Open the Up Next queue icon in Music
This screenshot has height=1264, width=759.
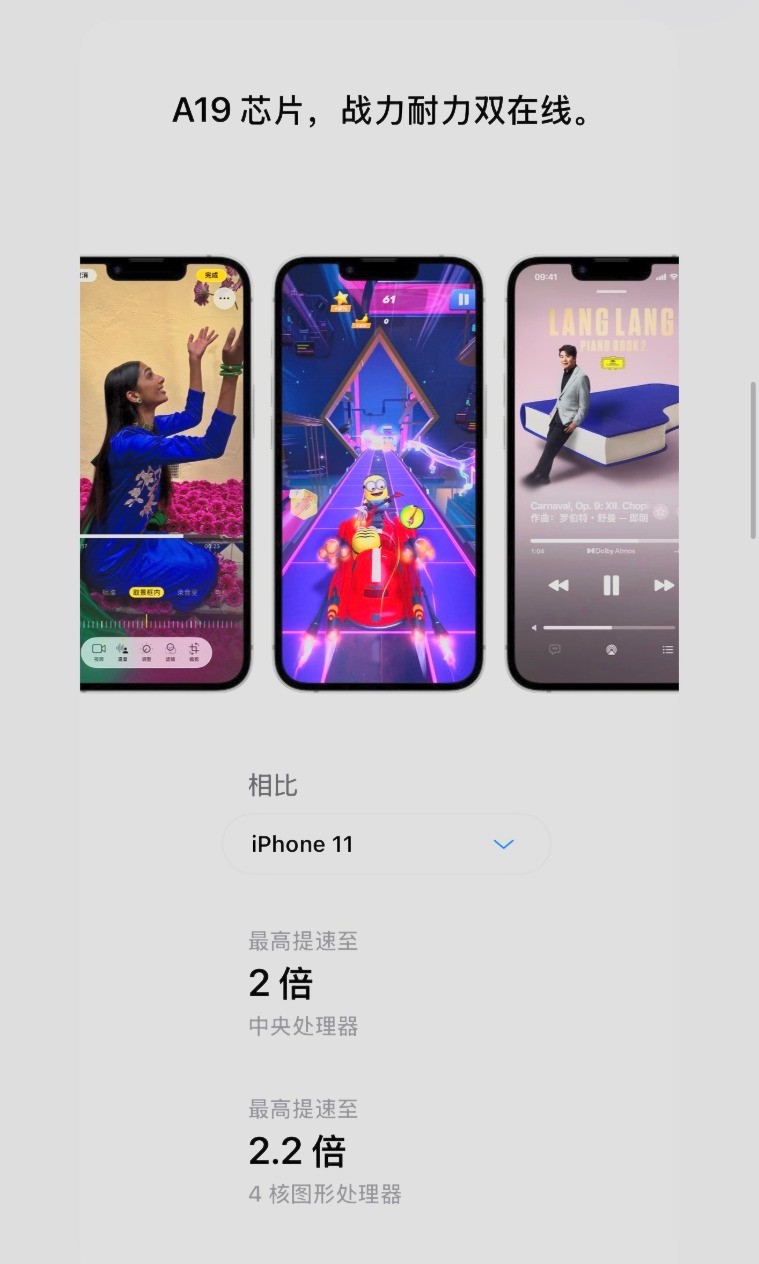point(668,649)
